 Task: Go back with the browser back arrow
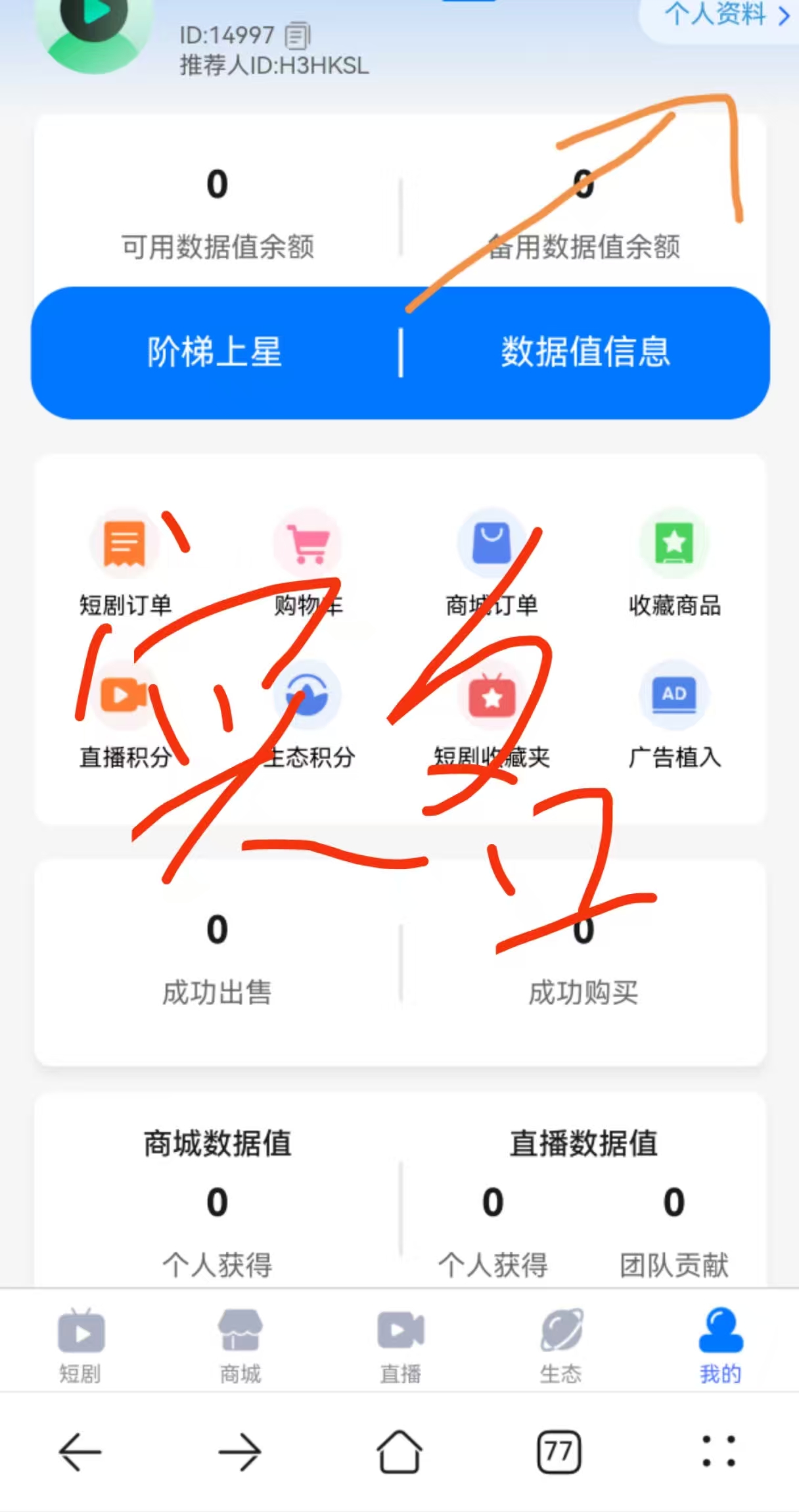(80, 1452)
